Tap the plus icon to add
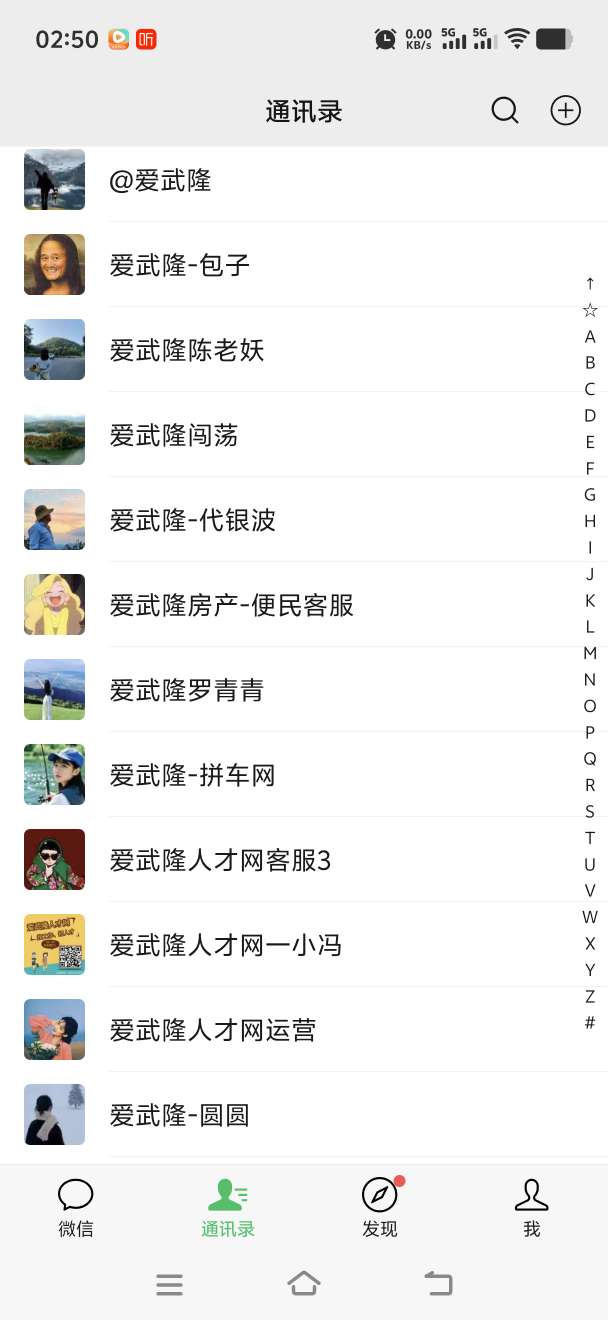The image size is (608, 1320). (x=565, y=110)
